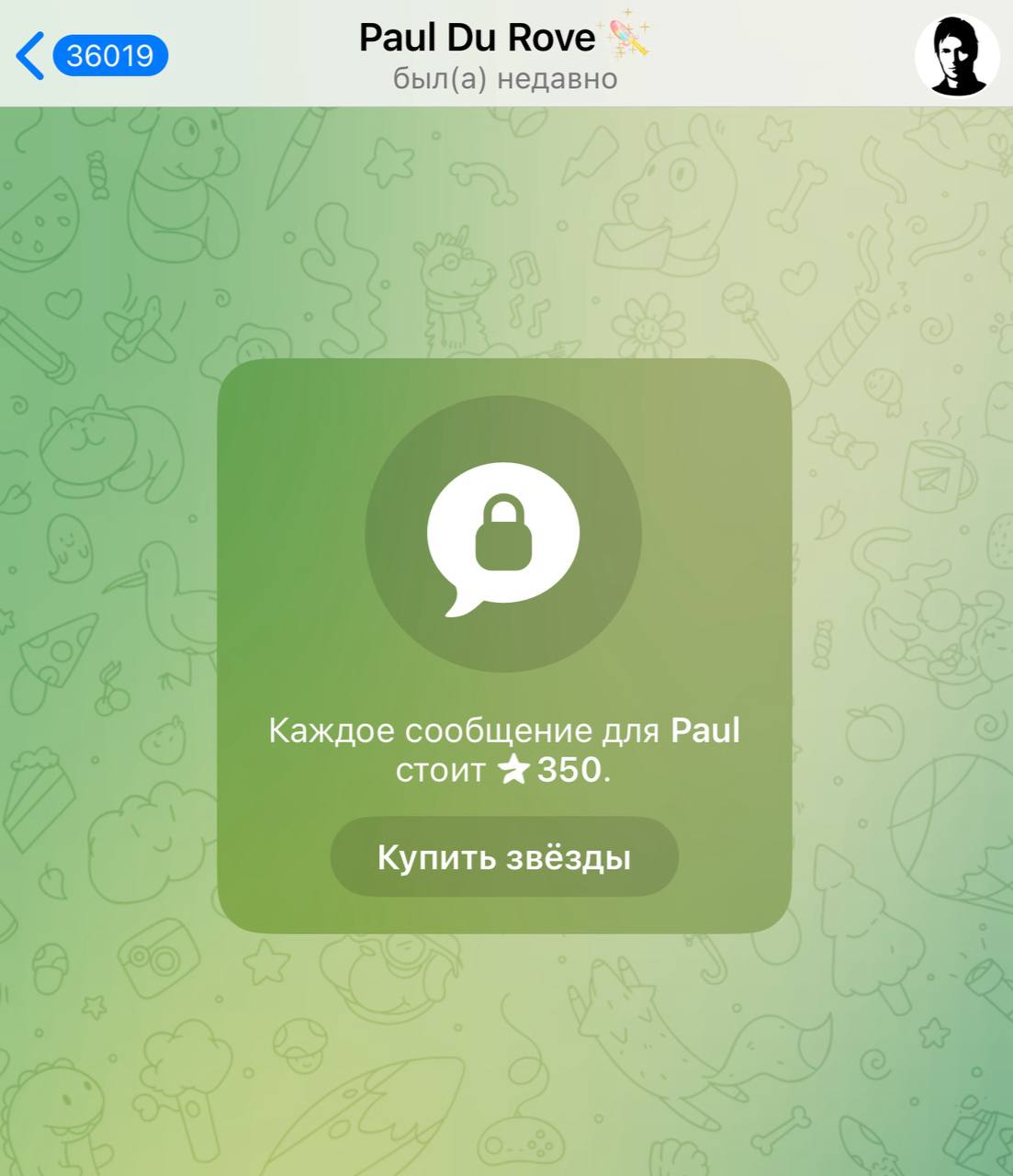Open Paul Du Rove's profile picture
This screenshot has height=1176, width=1013.
957,55
